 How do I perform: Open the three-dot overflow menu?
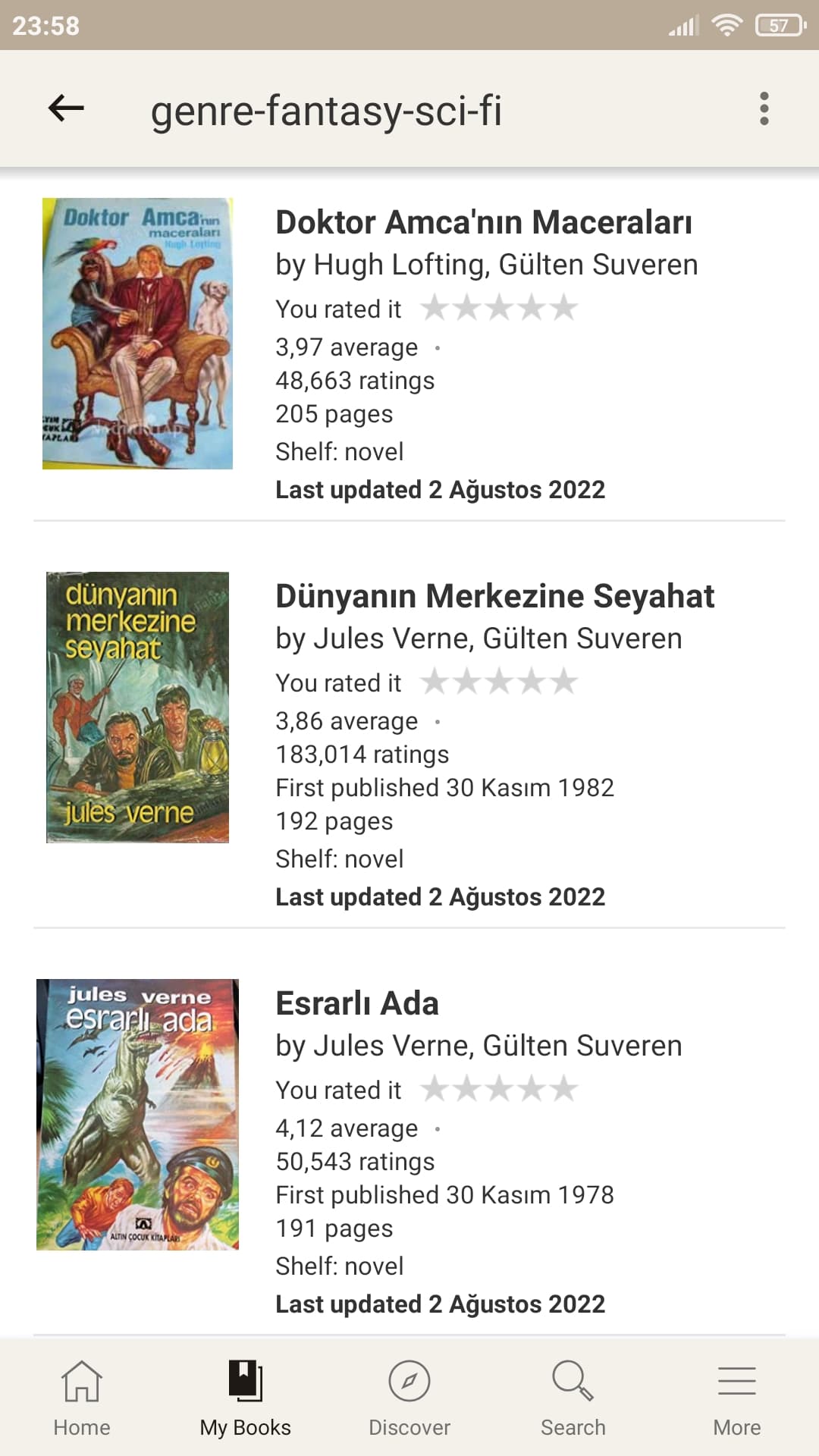pos(764,108)
